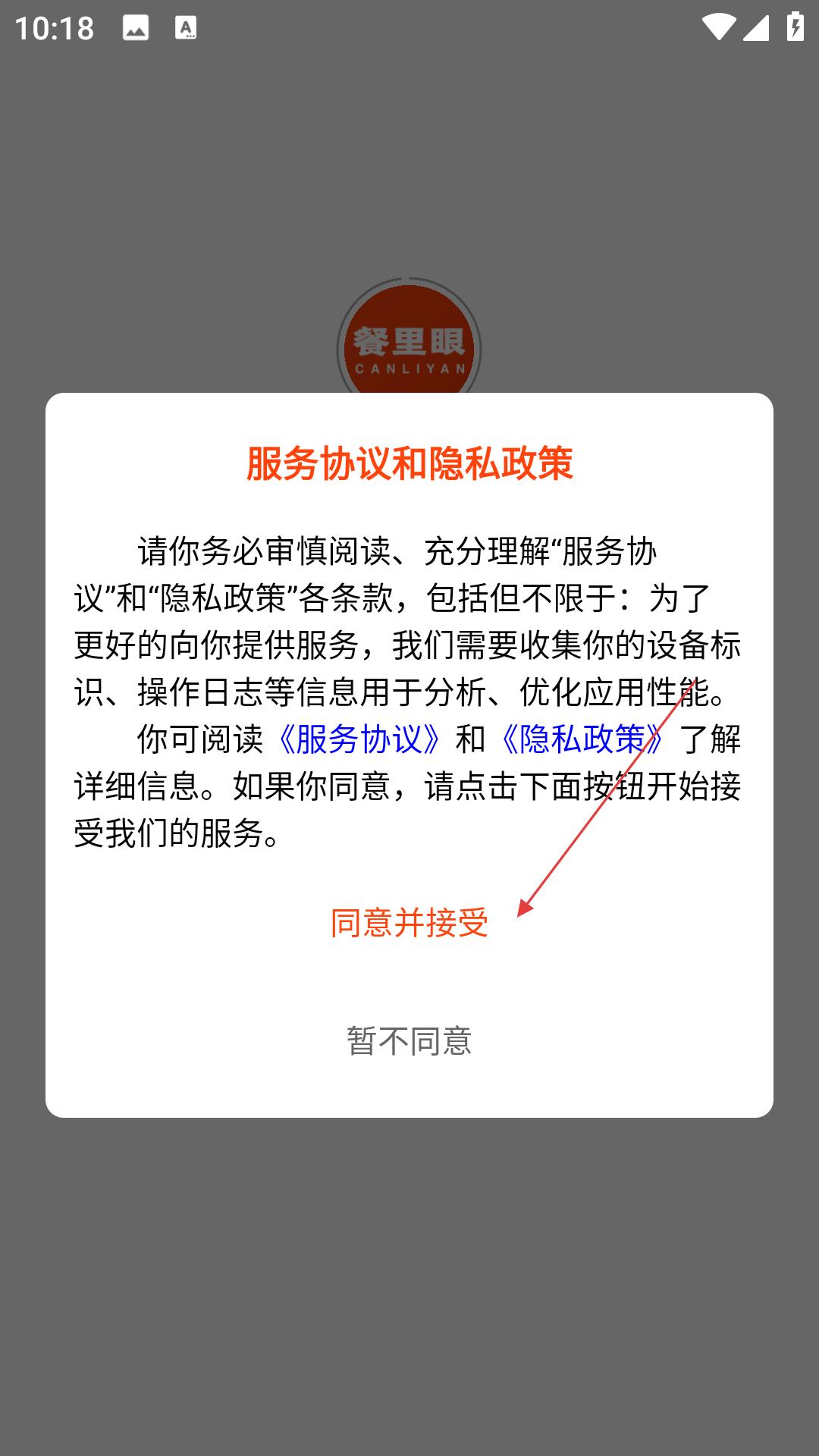Decline with the 暂不同意 button

[409, 1040]
